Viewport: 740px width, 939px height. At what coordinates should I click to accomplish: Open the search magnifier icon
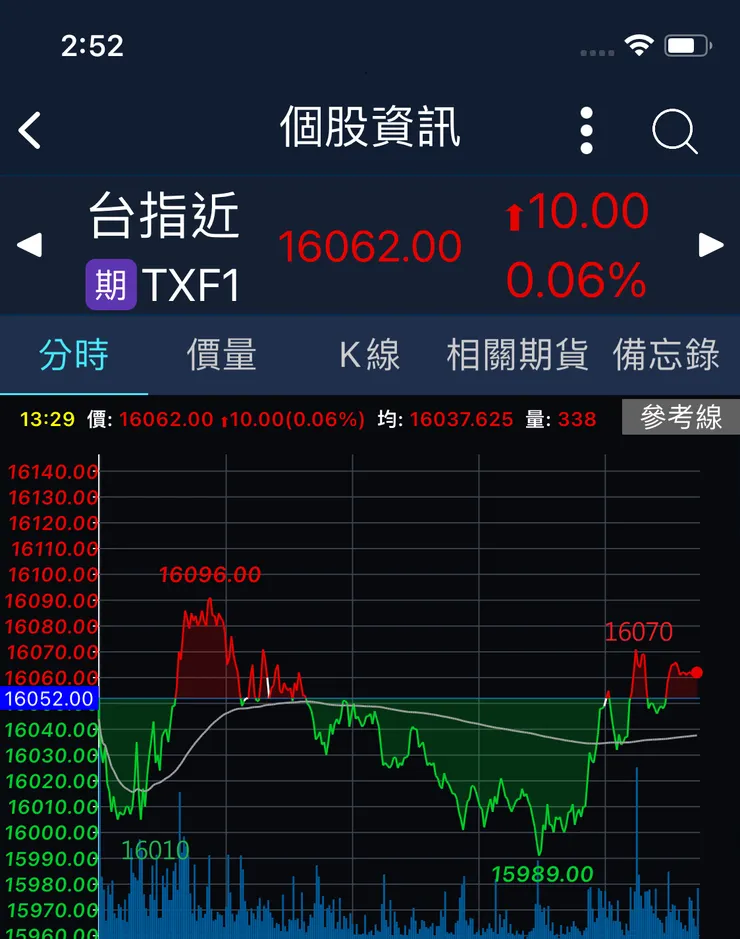pyautogui.click(x=675, y=131)
